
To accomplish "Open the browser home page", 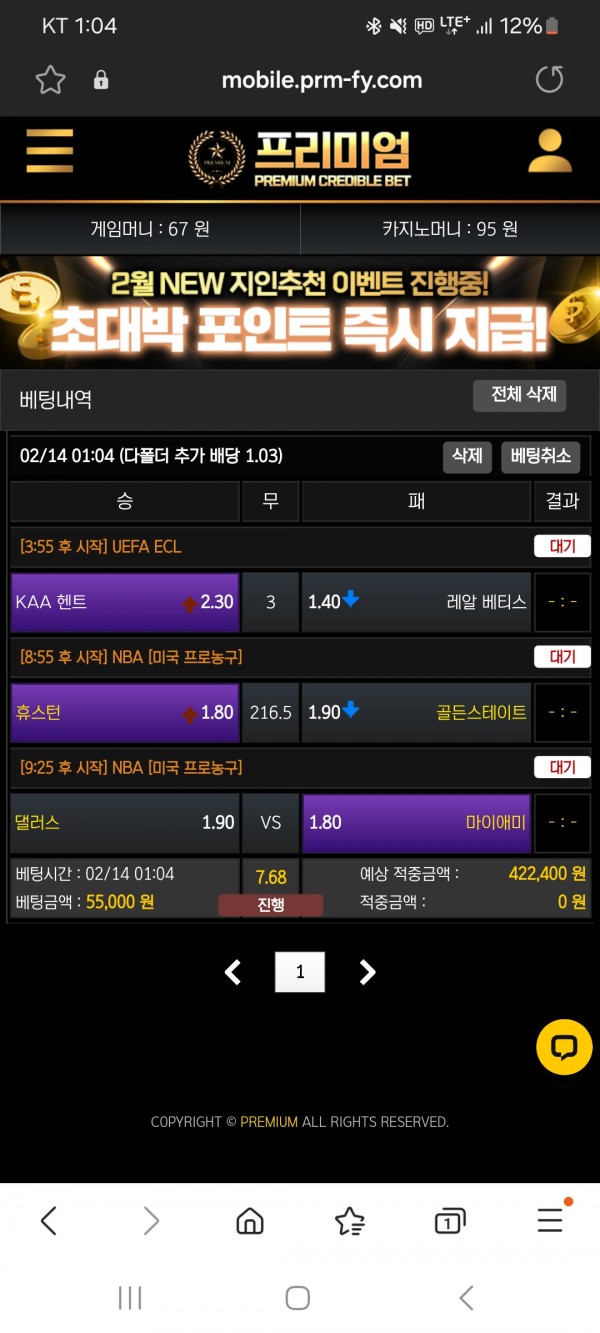I will 249,1220.
